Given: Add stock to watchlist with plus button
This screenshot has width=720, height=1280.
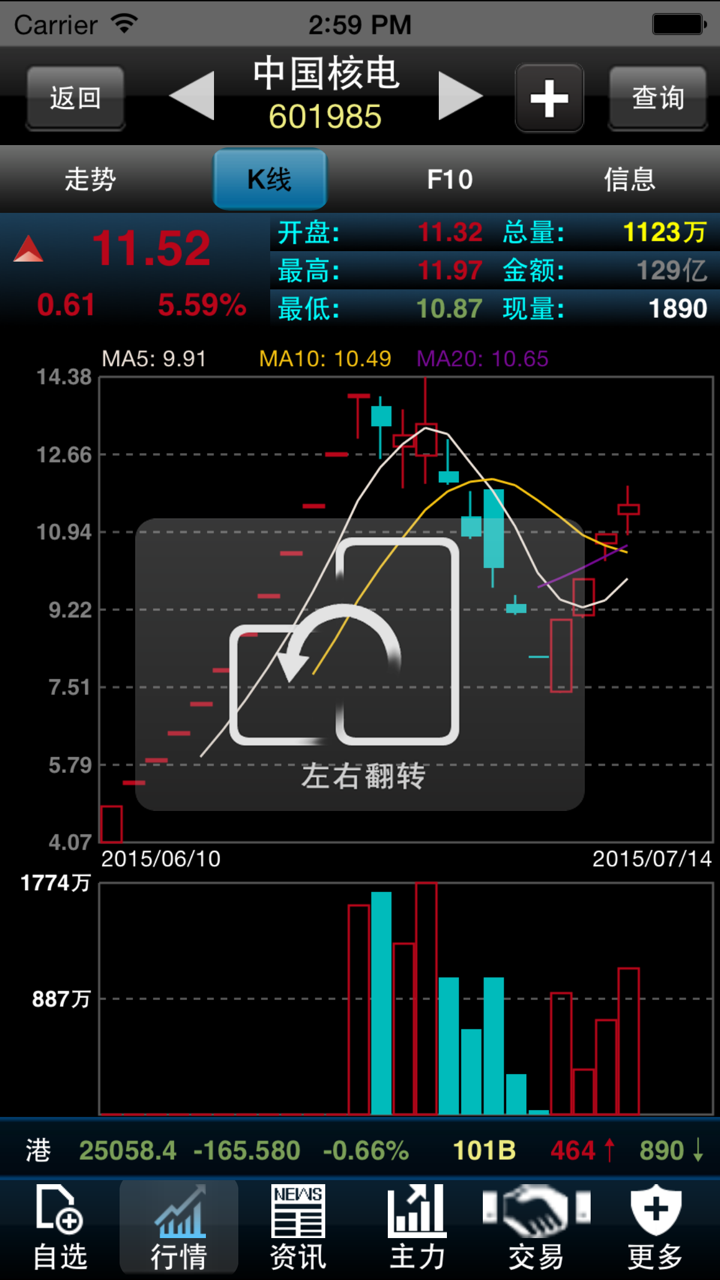Looking at the screenshot, I should (x=549, y=98).
